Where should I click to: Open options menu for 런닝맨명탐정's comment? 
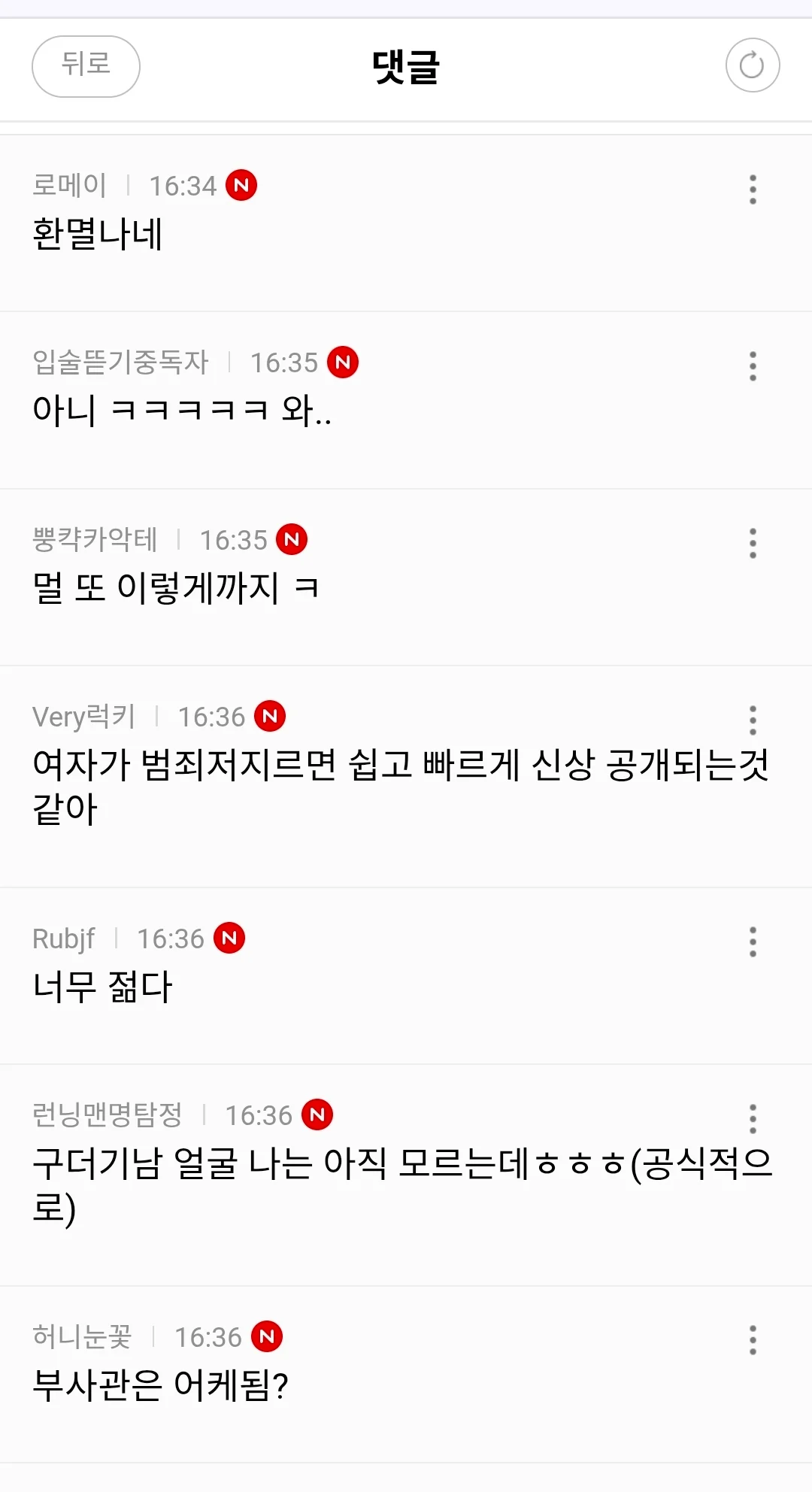[x=753, y=1119]
